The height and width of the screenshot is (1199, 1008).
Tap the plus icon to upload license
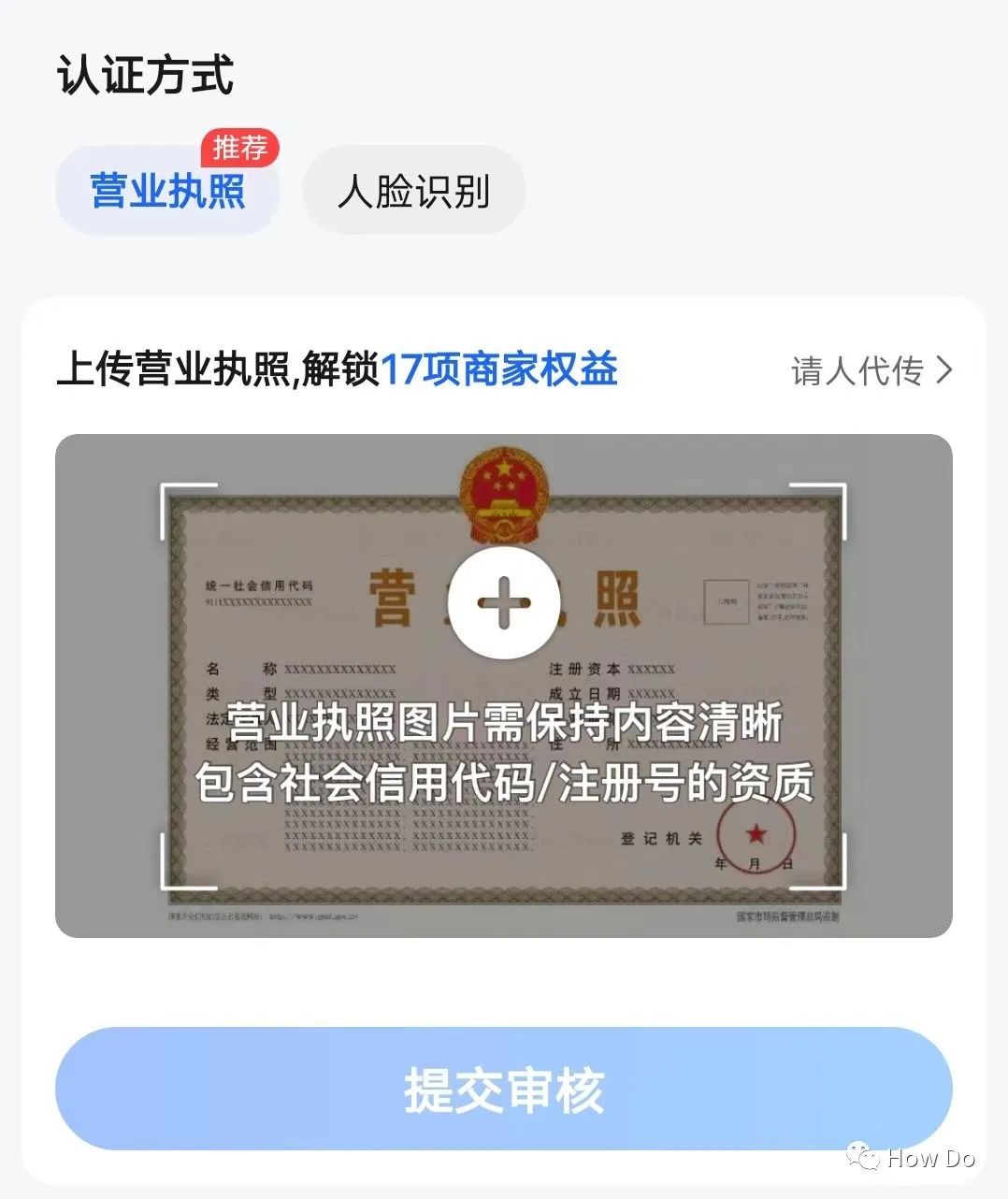504,603
